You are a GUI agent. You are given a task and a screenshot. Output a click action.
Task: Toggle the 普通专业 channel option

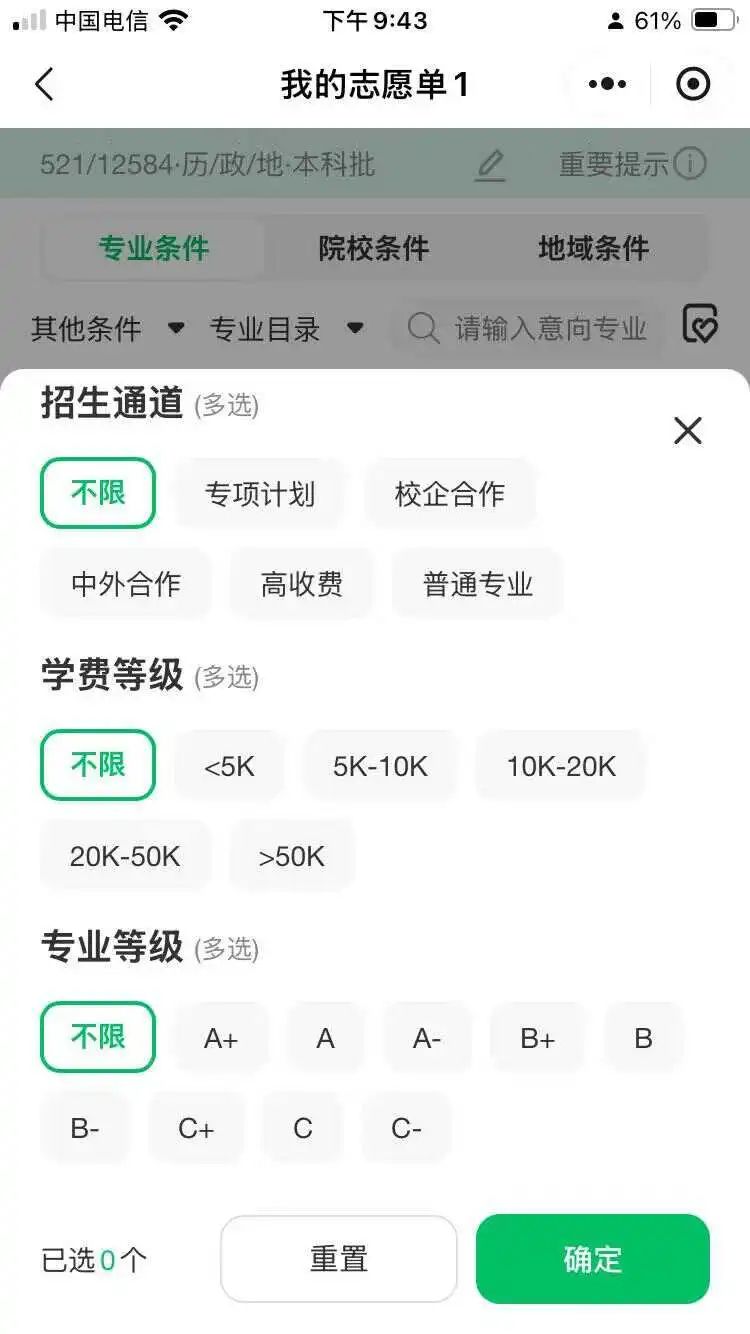(475, 584)
